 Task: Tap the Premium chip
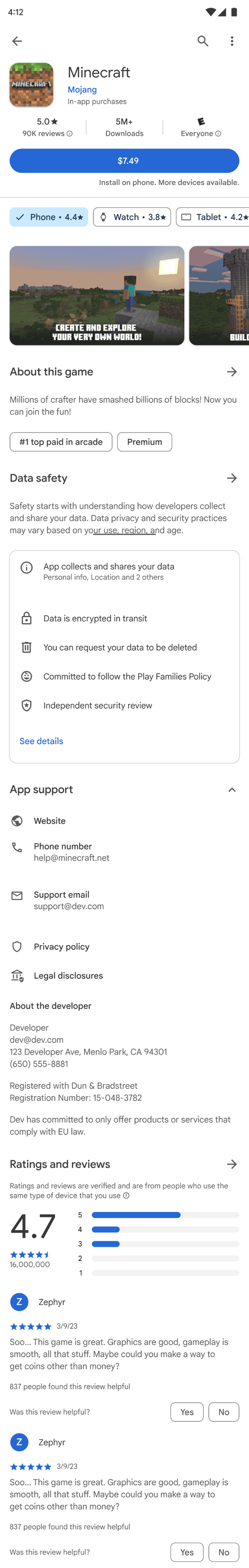tap(144, 442)
